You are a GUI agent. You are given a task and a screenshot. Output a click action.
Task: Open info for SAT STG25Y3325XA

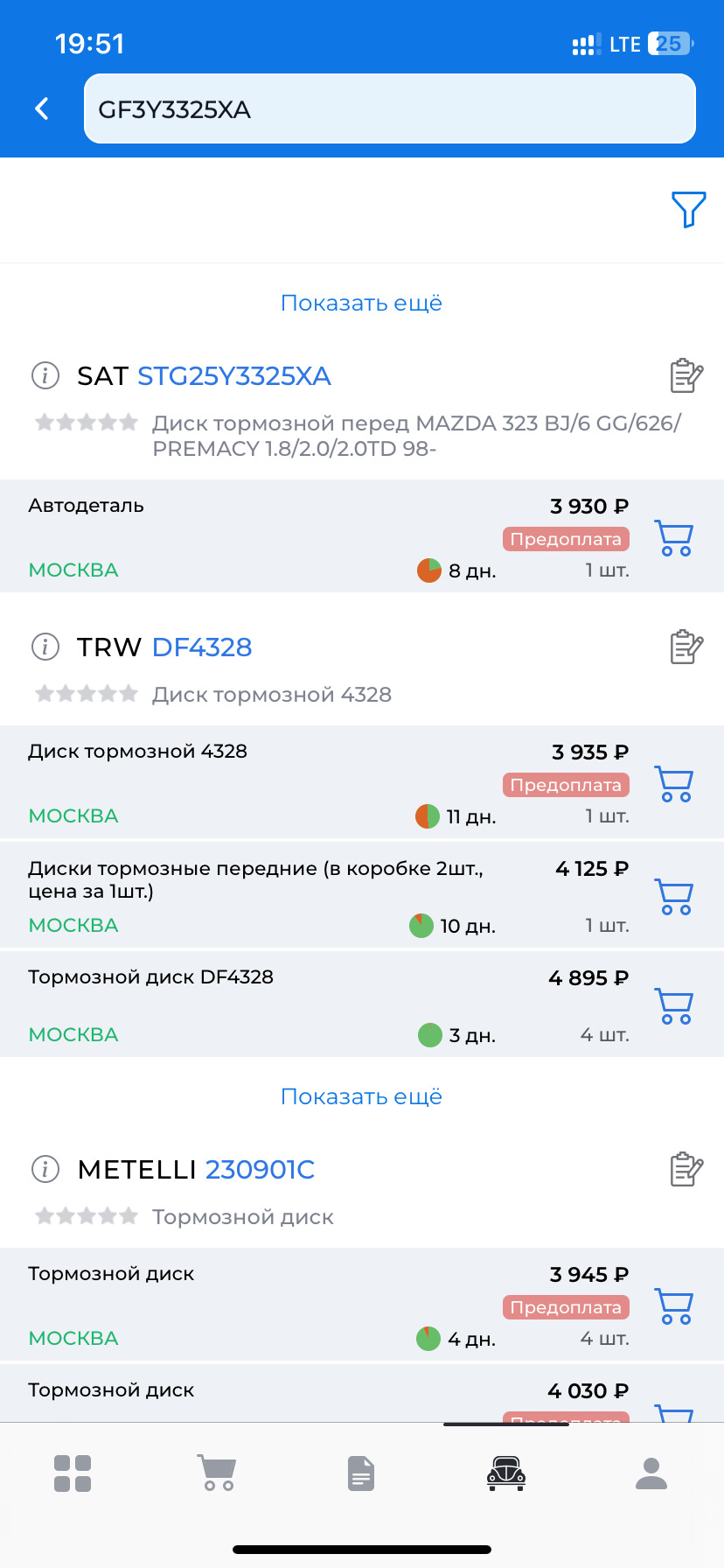pos(45,376)
